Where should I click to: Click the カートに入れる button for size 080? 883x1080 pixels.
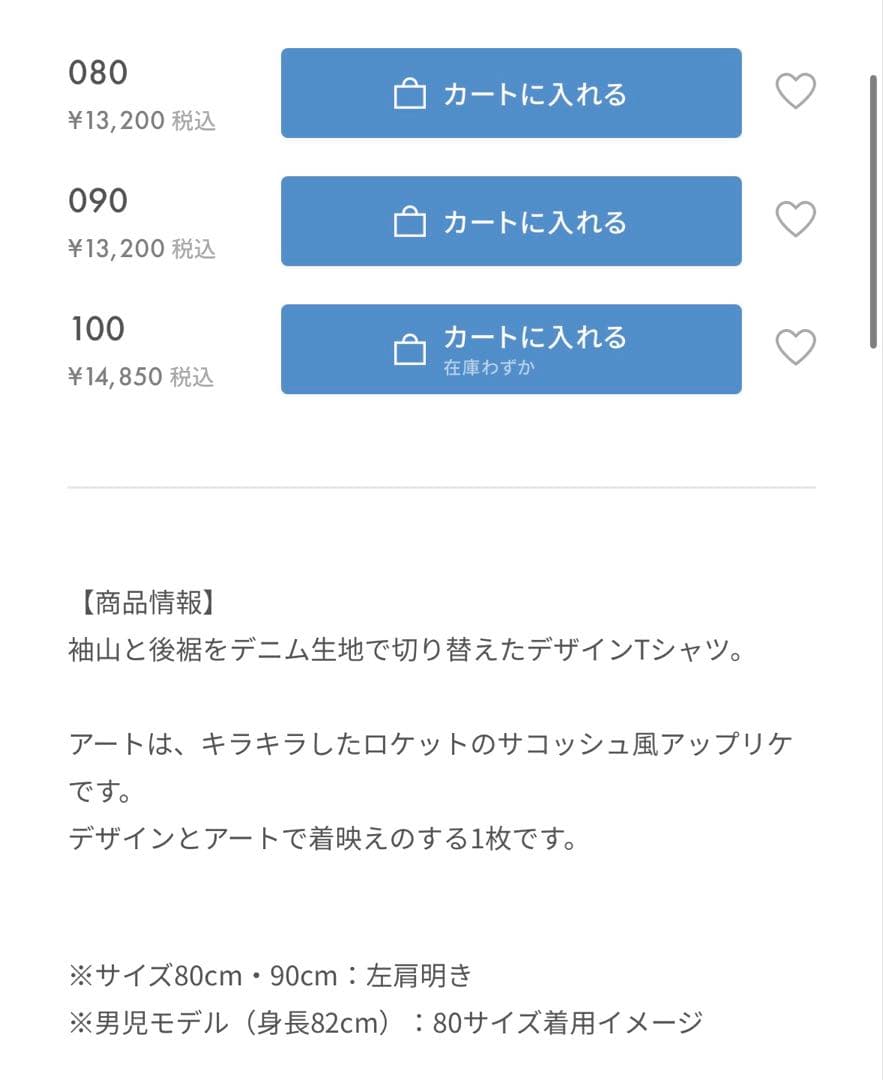point(512,92)
